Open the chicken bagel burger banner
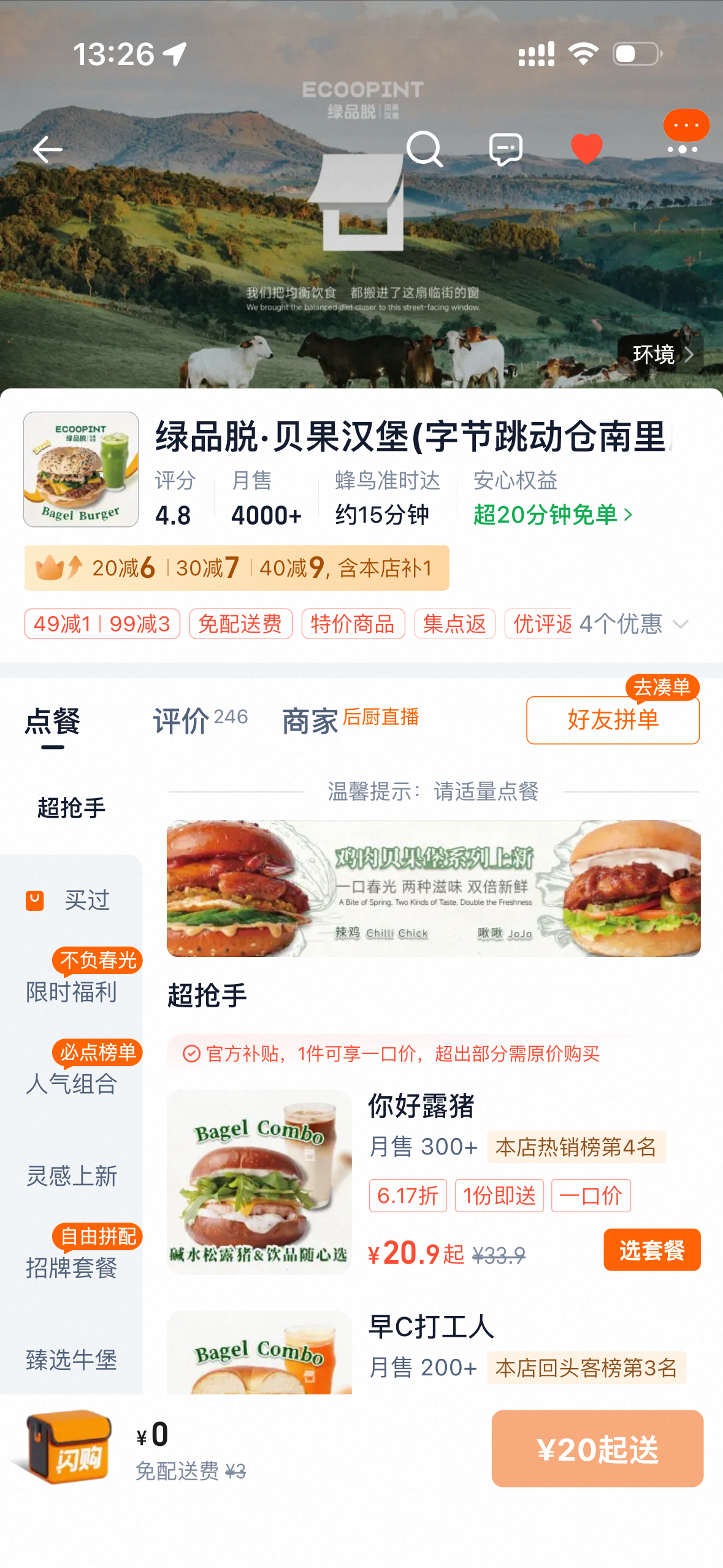Viewport: 723px width, 1568px height. point(433,888)
